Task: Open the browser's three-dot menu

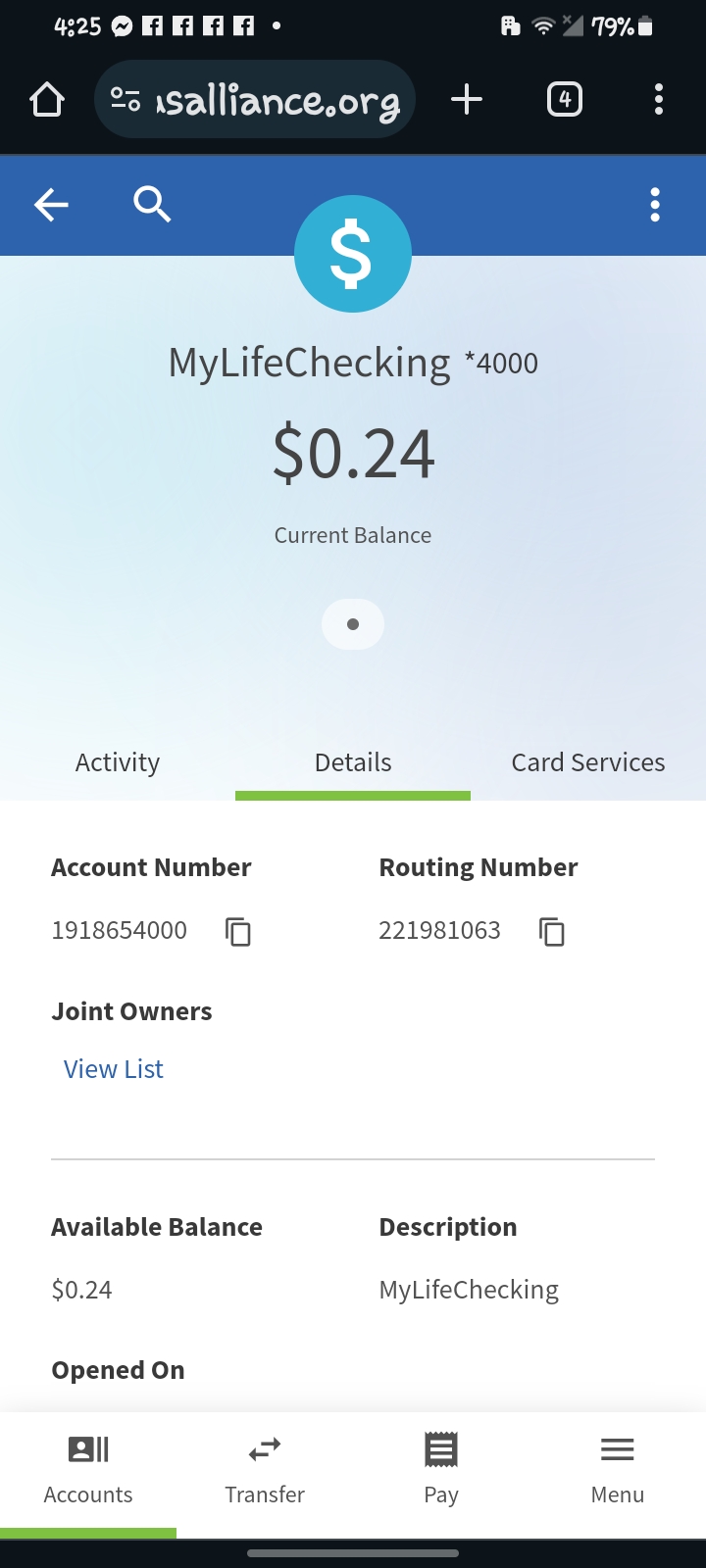Action: (659, 99)
